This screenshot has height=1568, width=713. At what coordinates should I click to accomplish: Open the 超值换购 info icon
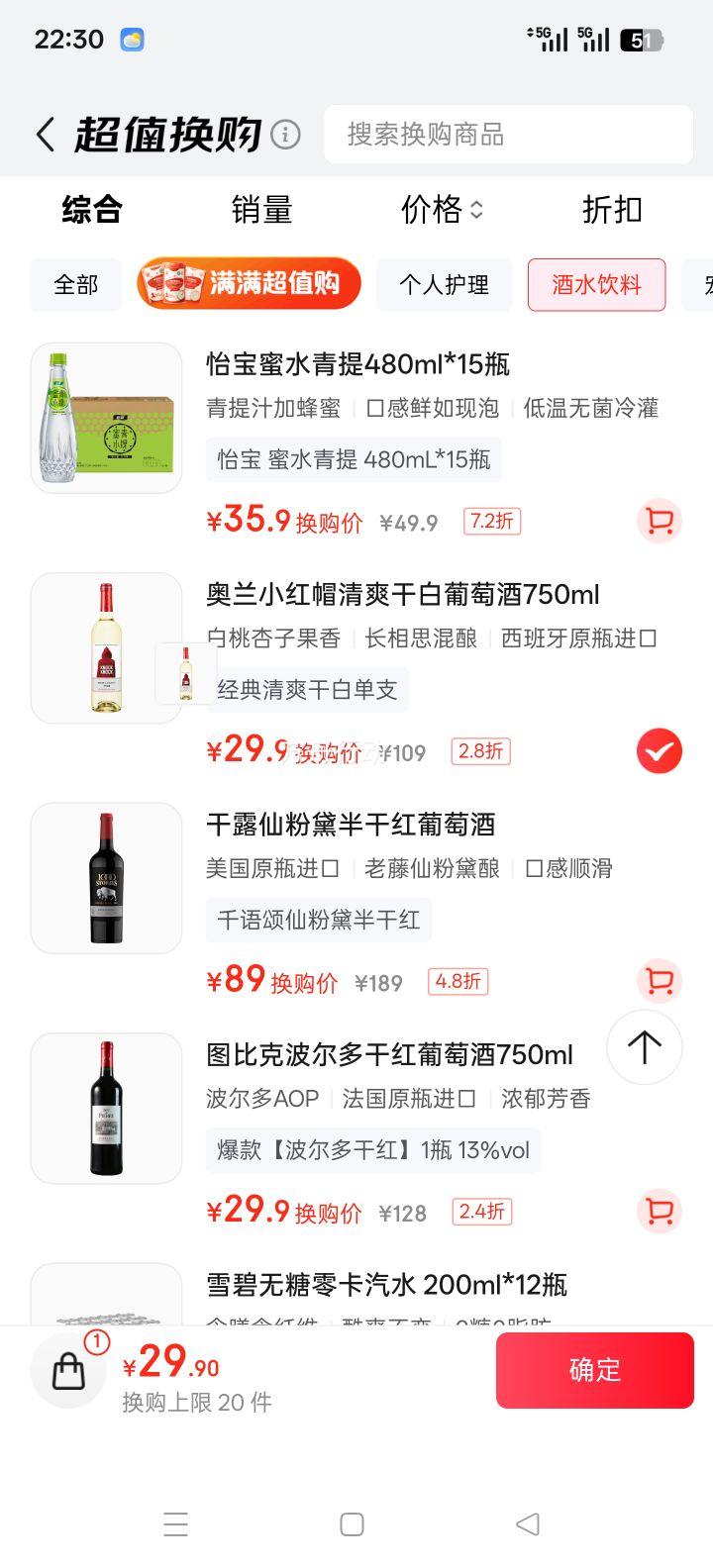click(x=285, y=135)
